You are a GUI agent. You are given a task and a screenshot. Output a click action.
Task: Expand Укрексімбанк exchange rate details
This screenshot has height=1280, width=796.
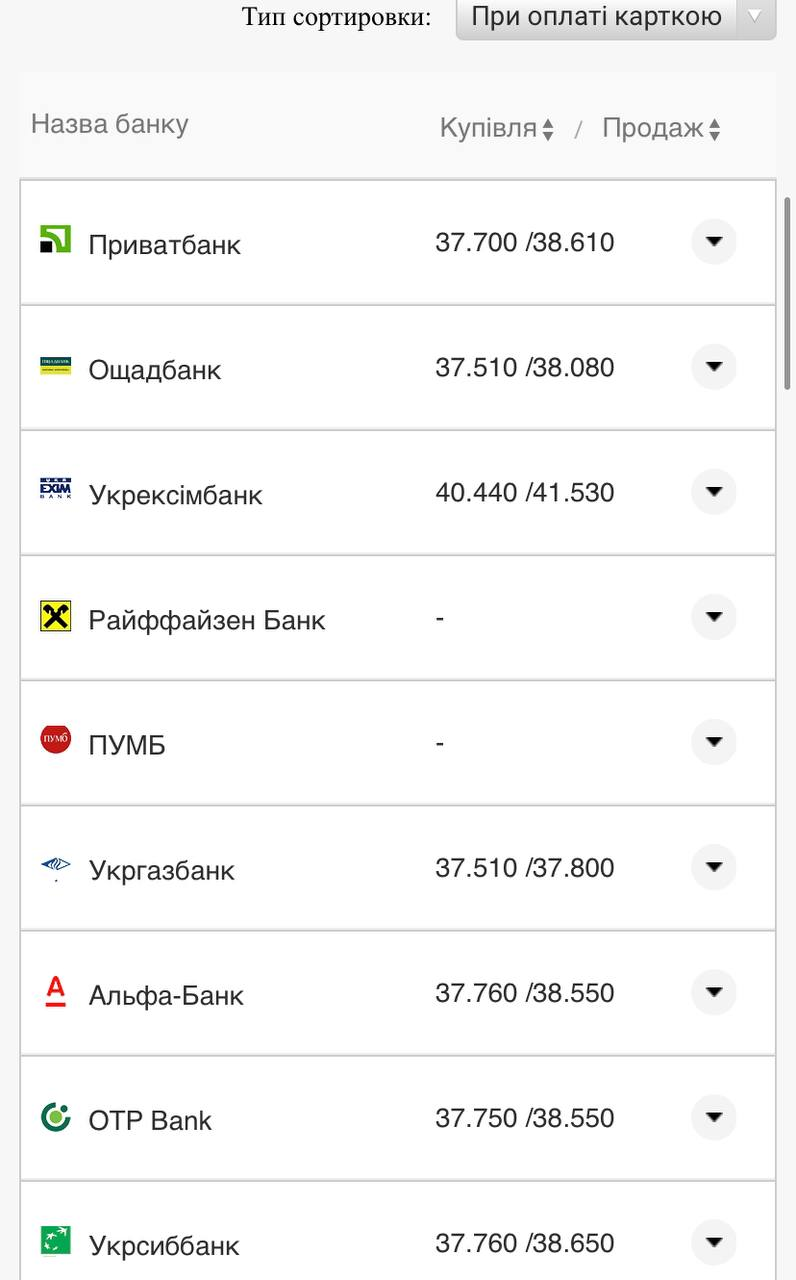[713, 492]
